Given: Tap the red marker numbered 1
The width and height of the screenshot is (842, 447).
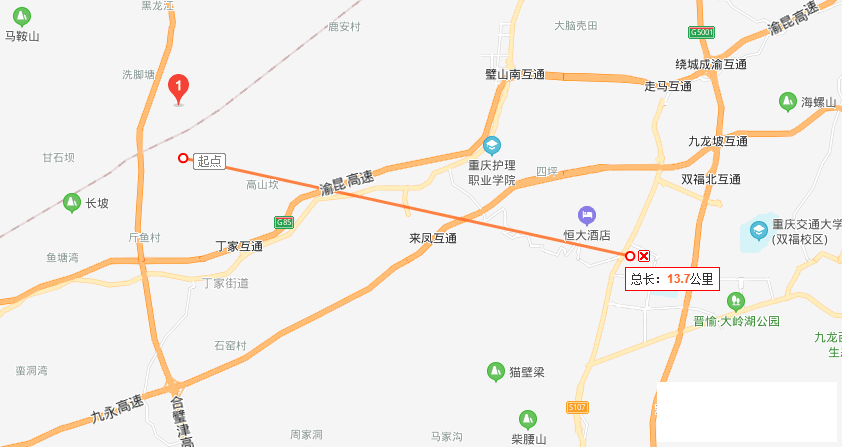Looking at the screenshot, I should (x=179, y=89).
